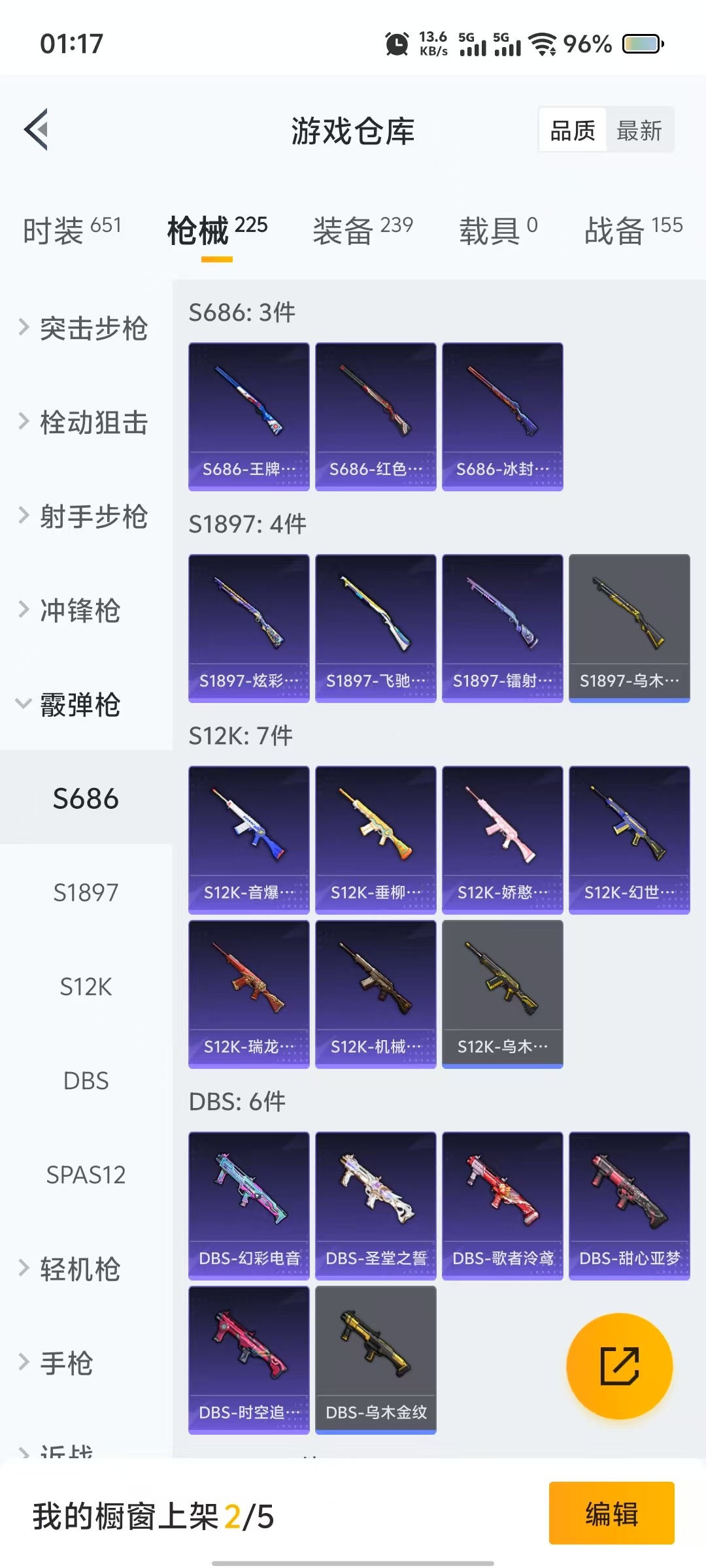
Task: Tap the 编辑 button
Action: coord(611,1514)
